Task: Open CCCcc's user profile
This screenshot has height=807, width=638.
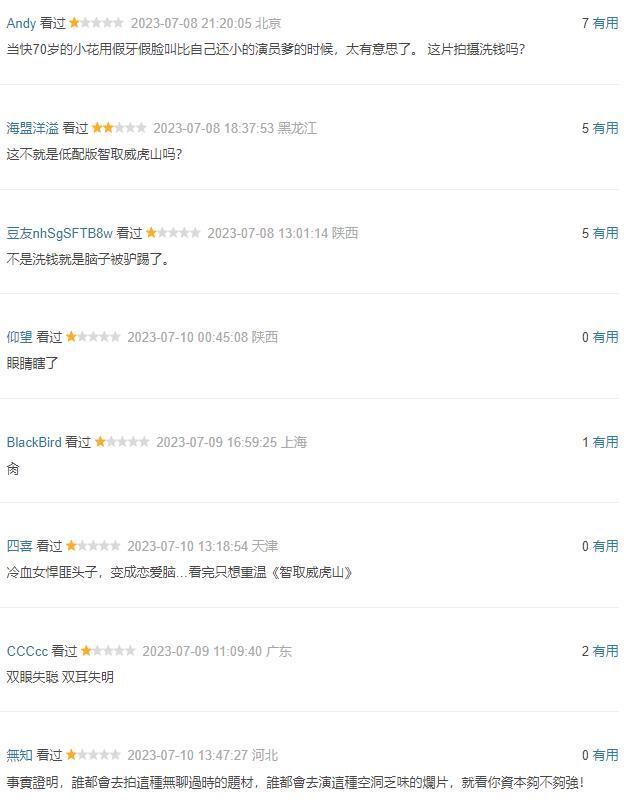Action: tap(27, 651)
